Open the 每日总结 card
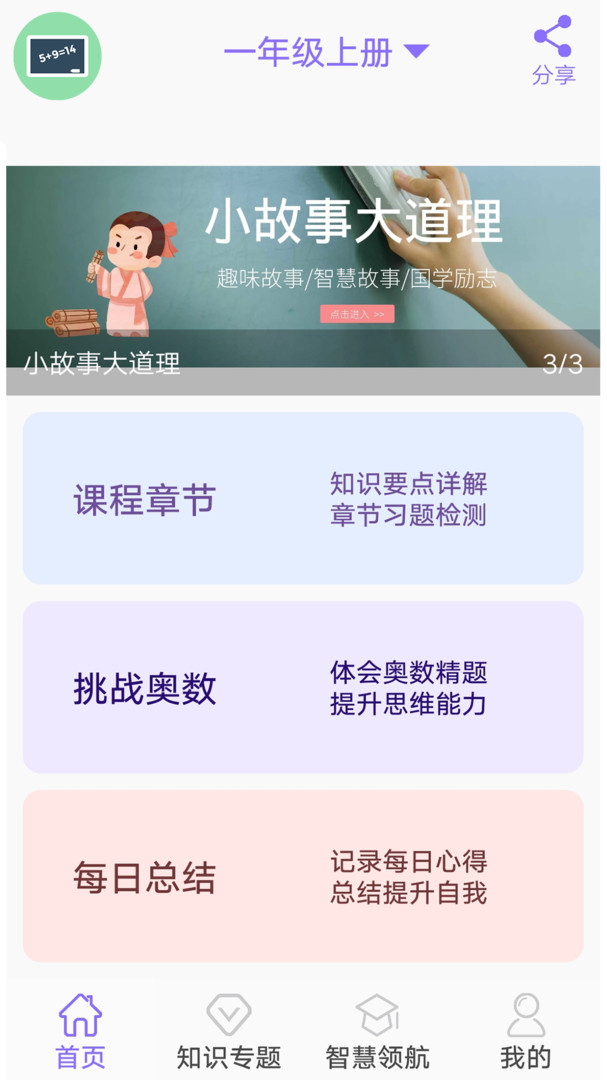The height and width of the screenshot is (1080, 607). [x=303, y=876]
